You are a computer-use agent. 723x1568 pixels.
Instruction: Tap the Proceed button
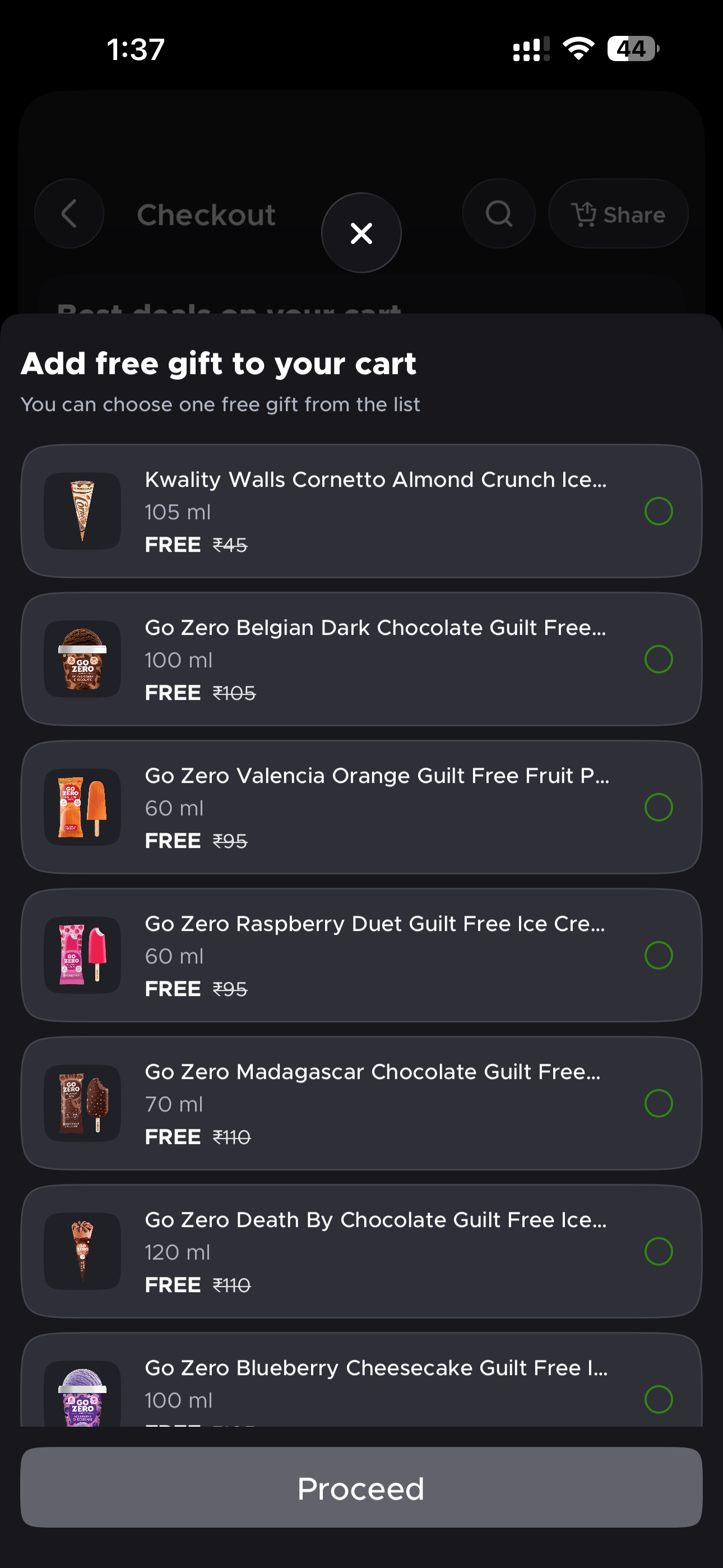[x=361, y=1488]
